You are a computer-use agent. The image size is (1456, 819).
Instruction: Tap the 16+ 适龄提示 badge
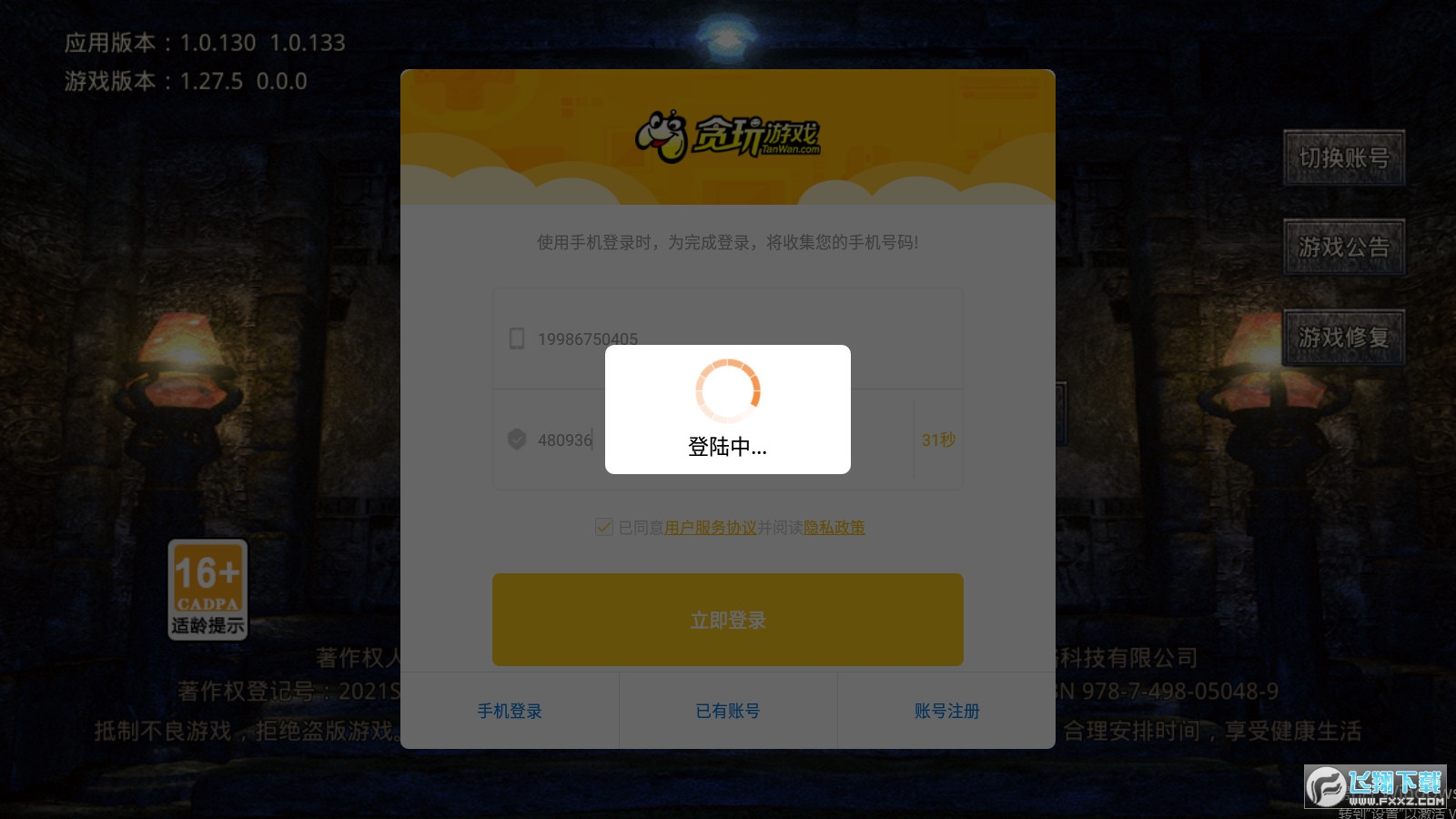[207, 589]
